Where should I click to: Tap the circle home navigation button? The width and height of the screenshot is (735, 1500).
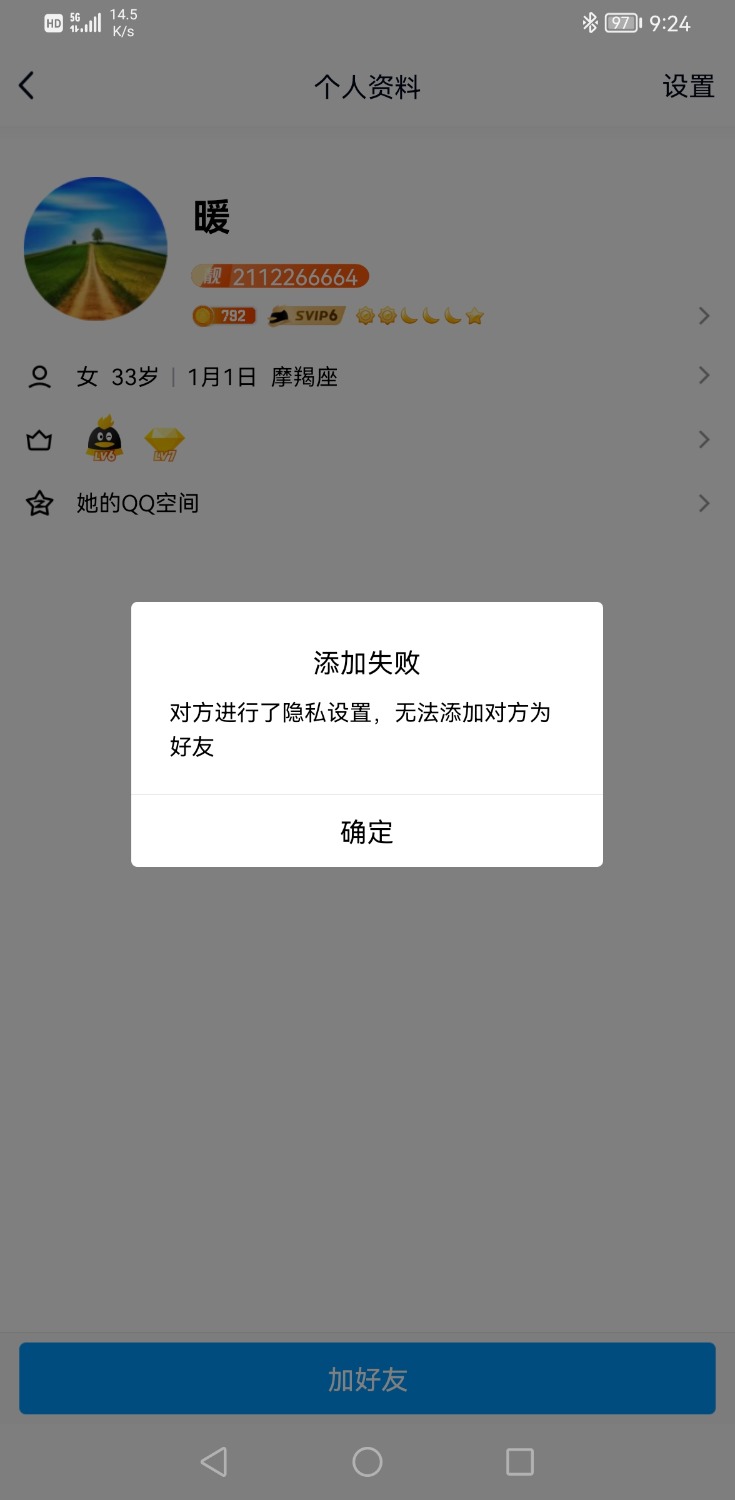tap(367, 1461)
